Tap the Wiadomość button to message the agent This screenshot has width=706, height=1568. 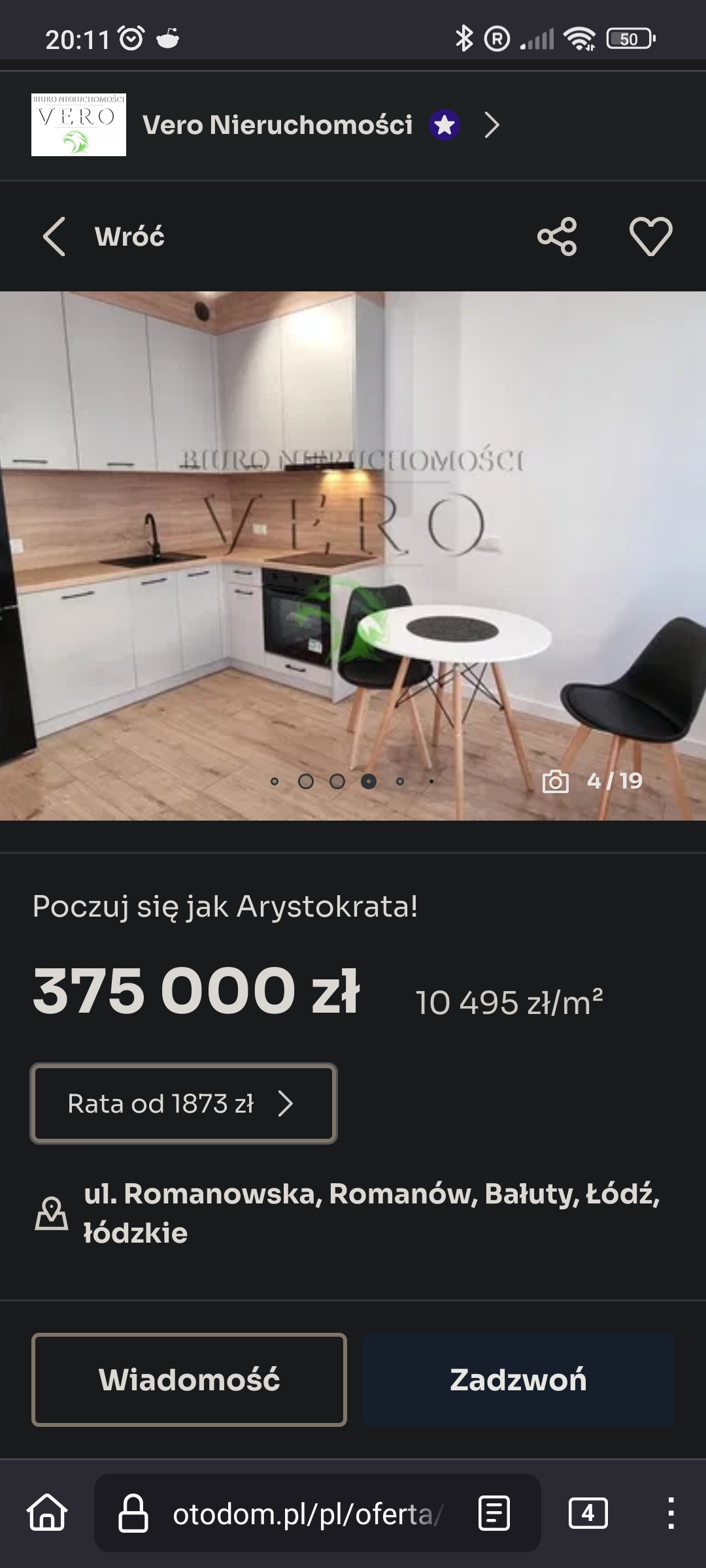click(x=189, y=1379)
